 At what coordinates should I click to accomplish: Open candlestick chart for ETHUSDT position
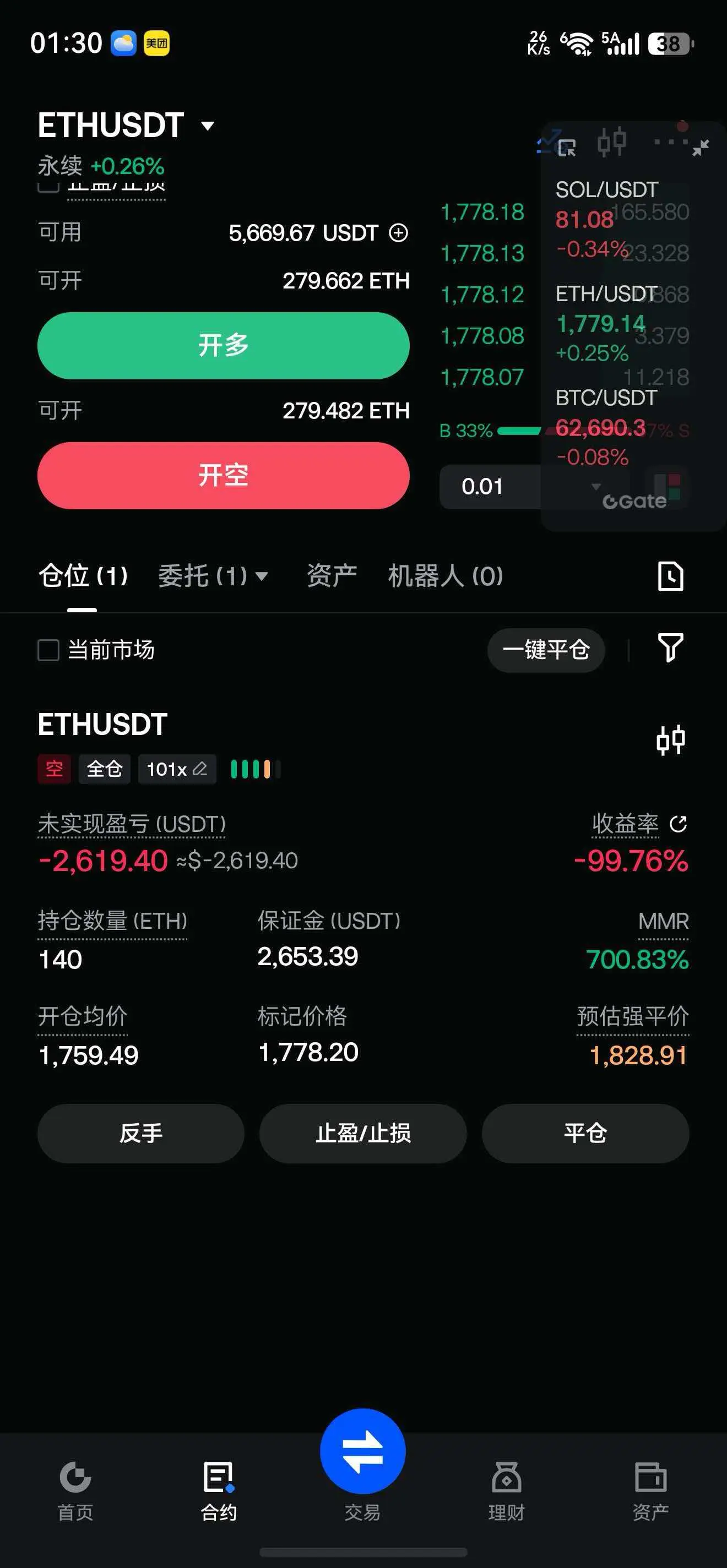pos(671,740)
